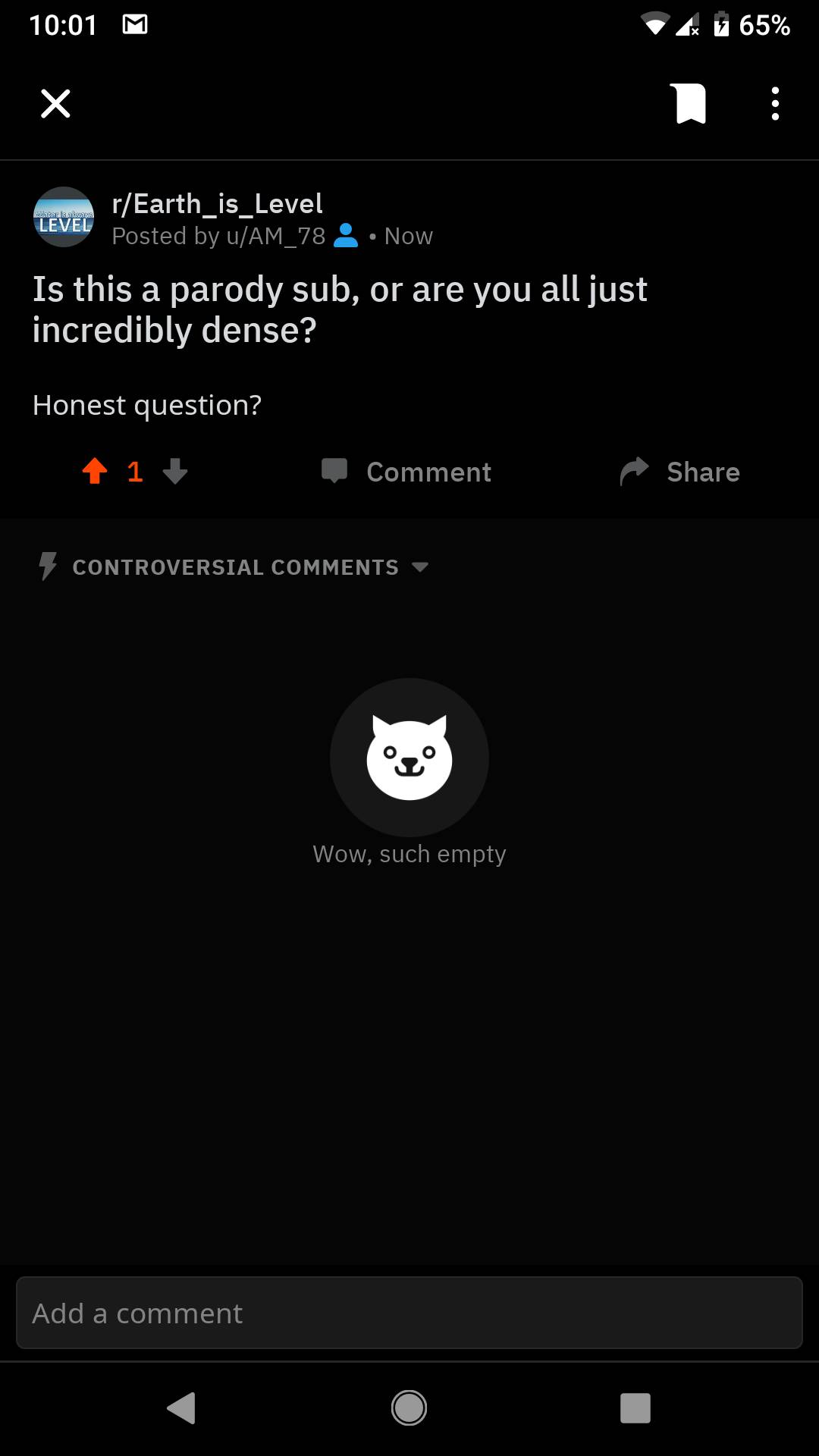Open the r/Earth_is_Level subreddit
This screenshot has width=819, height=1456.
pyautogui.click(x=217, y=204)
